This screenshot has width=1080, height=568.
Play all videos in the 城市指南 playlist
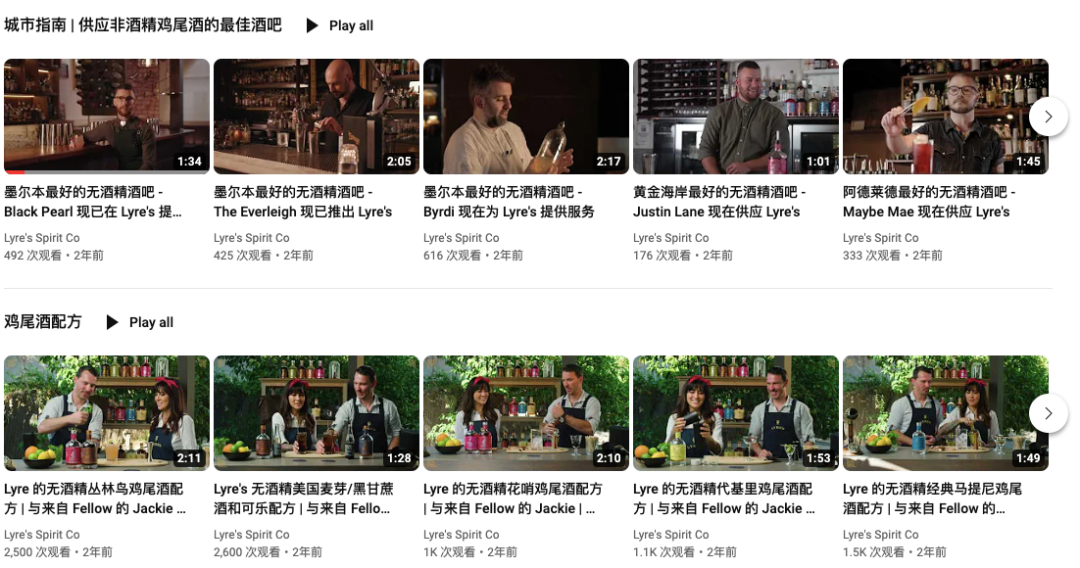tap(339, 25)
